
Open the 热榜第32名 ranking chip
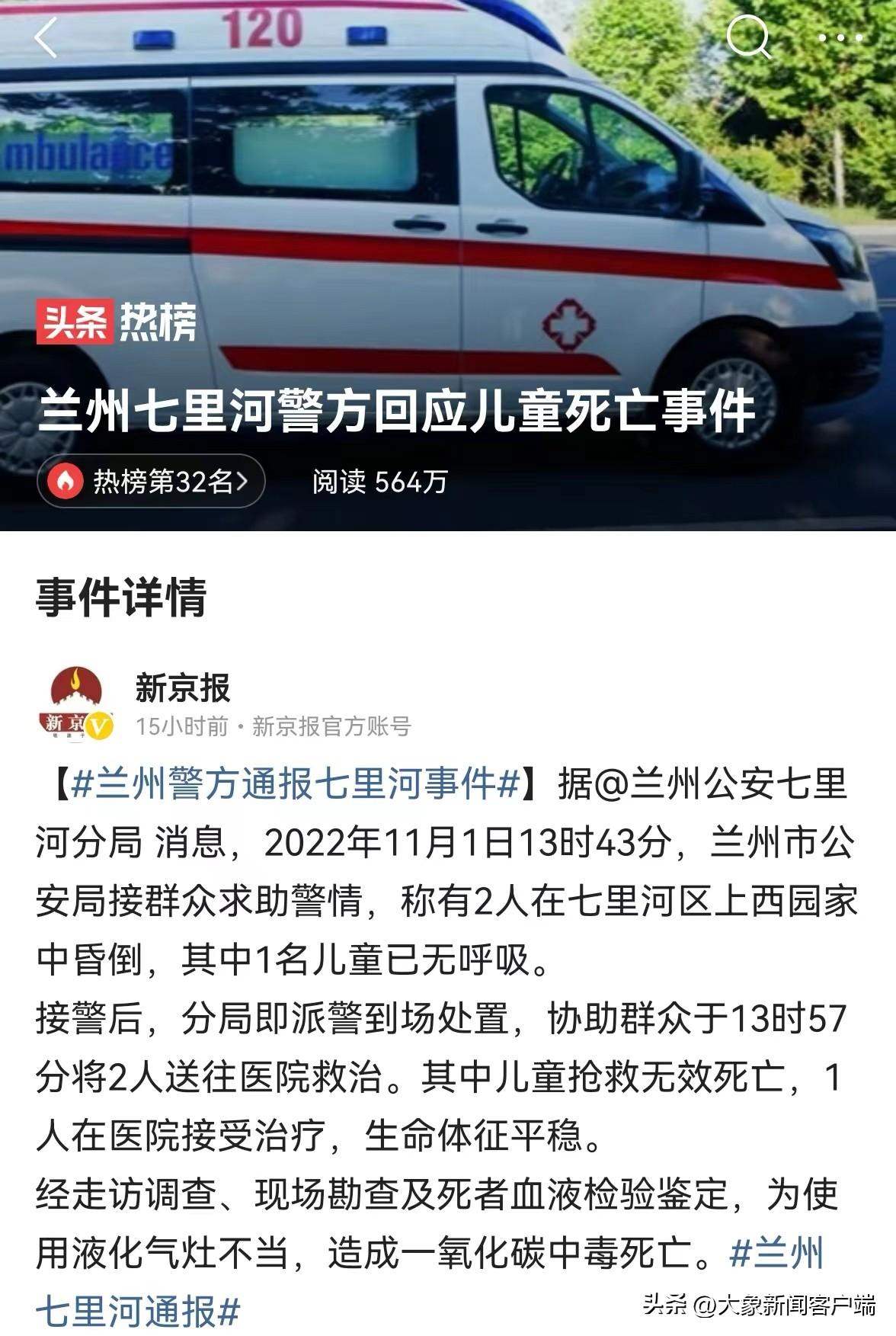pyautogui.click(x=152, y=481)
